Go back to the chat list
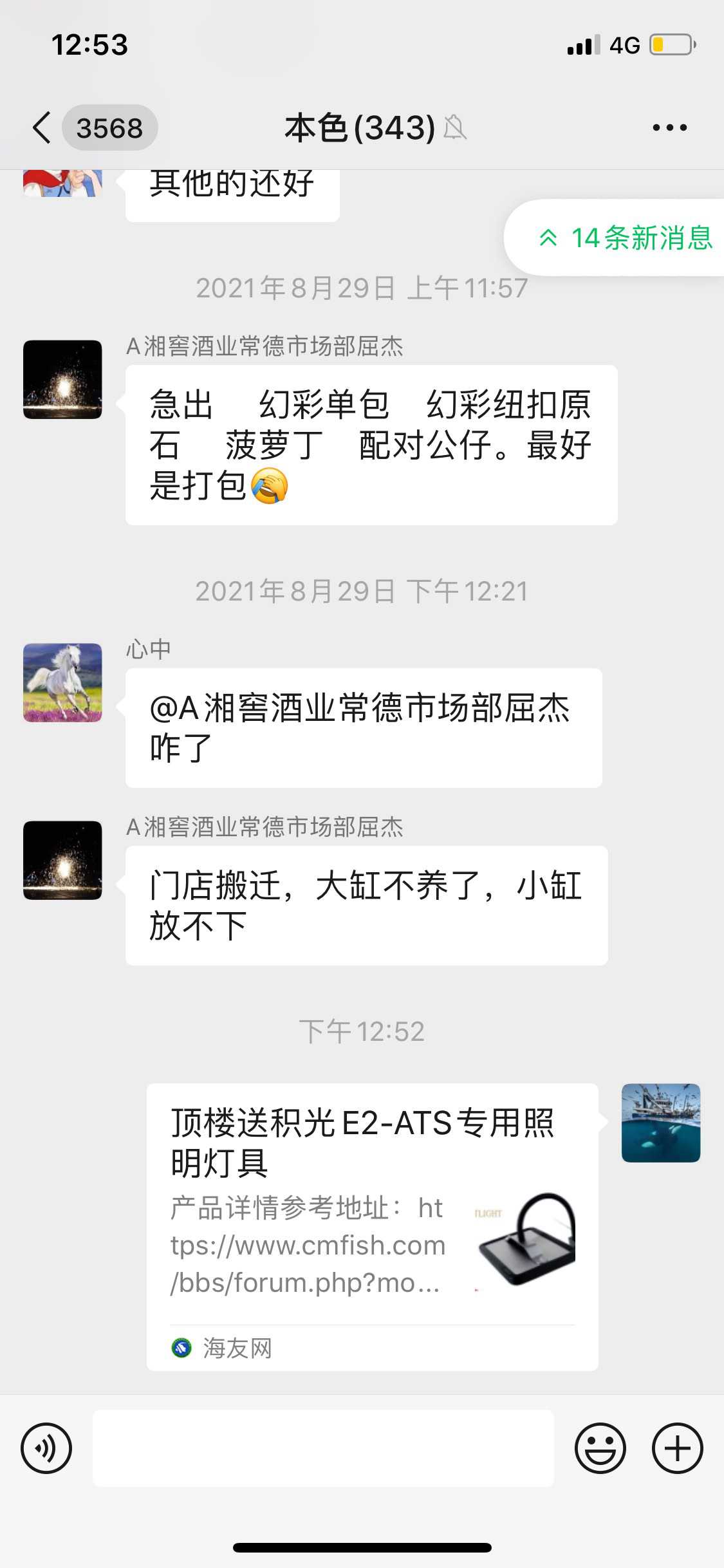The height and width of the screenshot is (1568, 724). (x=42, y=127)
